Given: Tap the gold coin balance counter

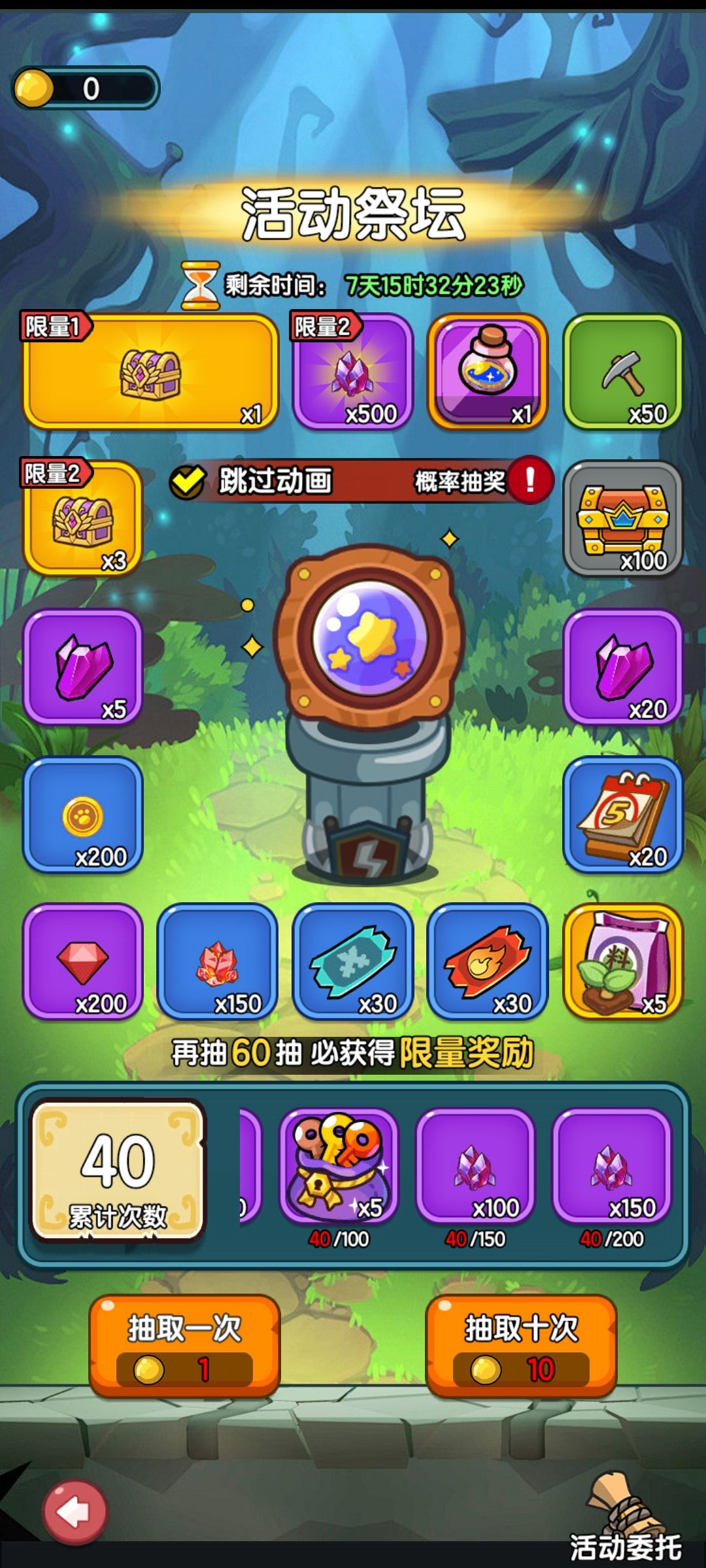Looking at the screenshot, I should pyautogui.click(x=86, y=88).
